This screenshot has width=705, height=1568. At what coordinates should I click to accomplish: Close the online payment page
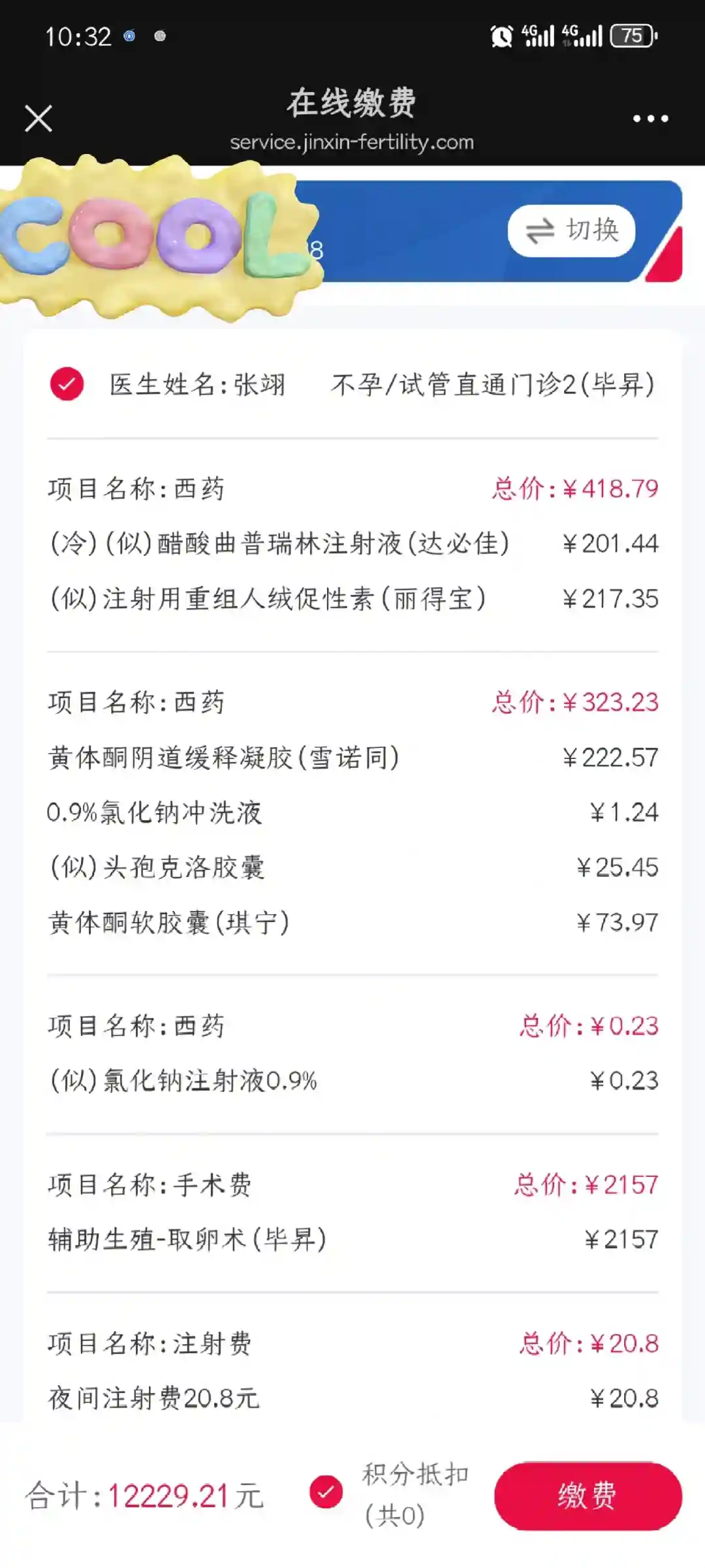click(x=39, y=119)
